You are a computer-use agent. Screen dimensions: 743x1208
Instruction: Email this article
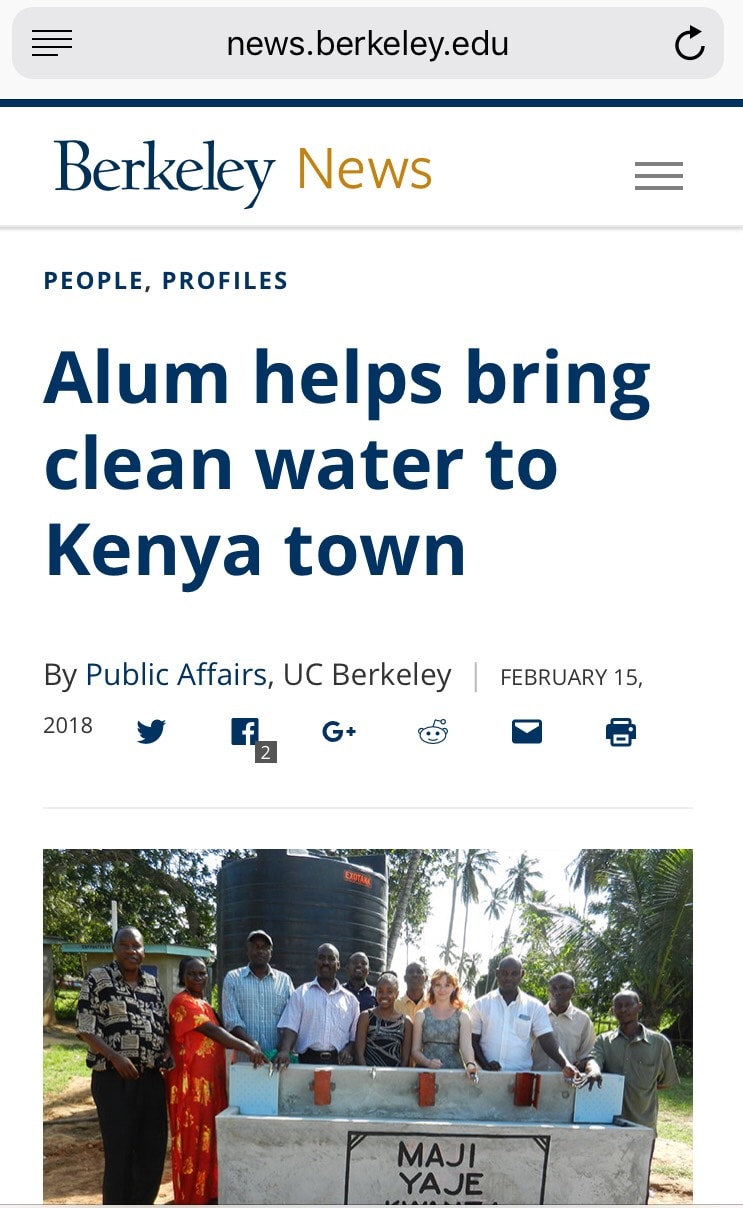[527, 732]
